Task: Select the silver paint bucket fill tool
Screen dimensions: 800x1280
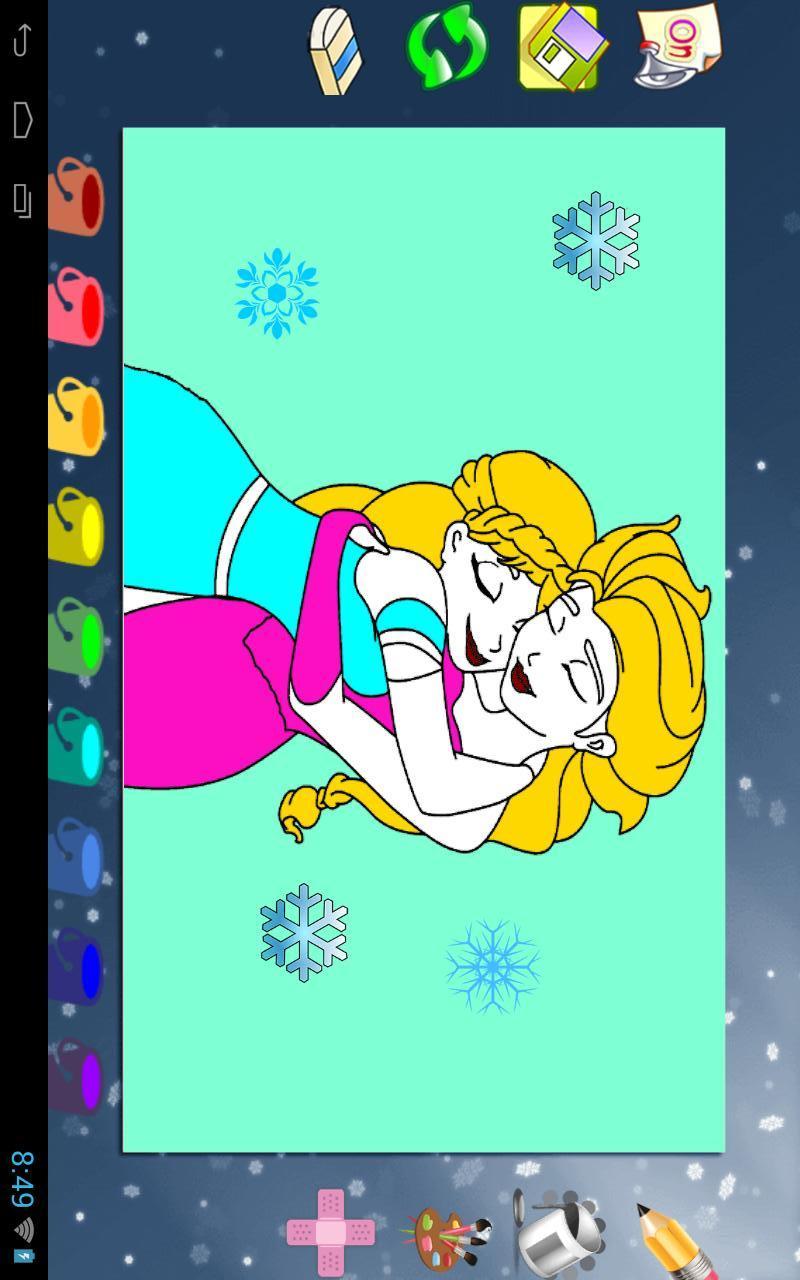Action: click(560, 1234)
